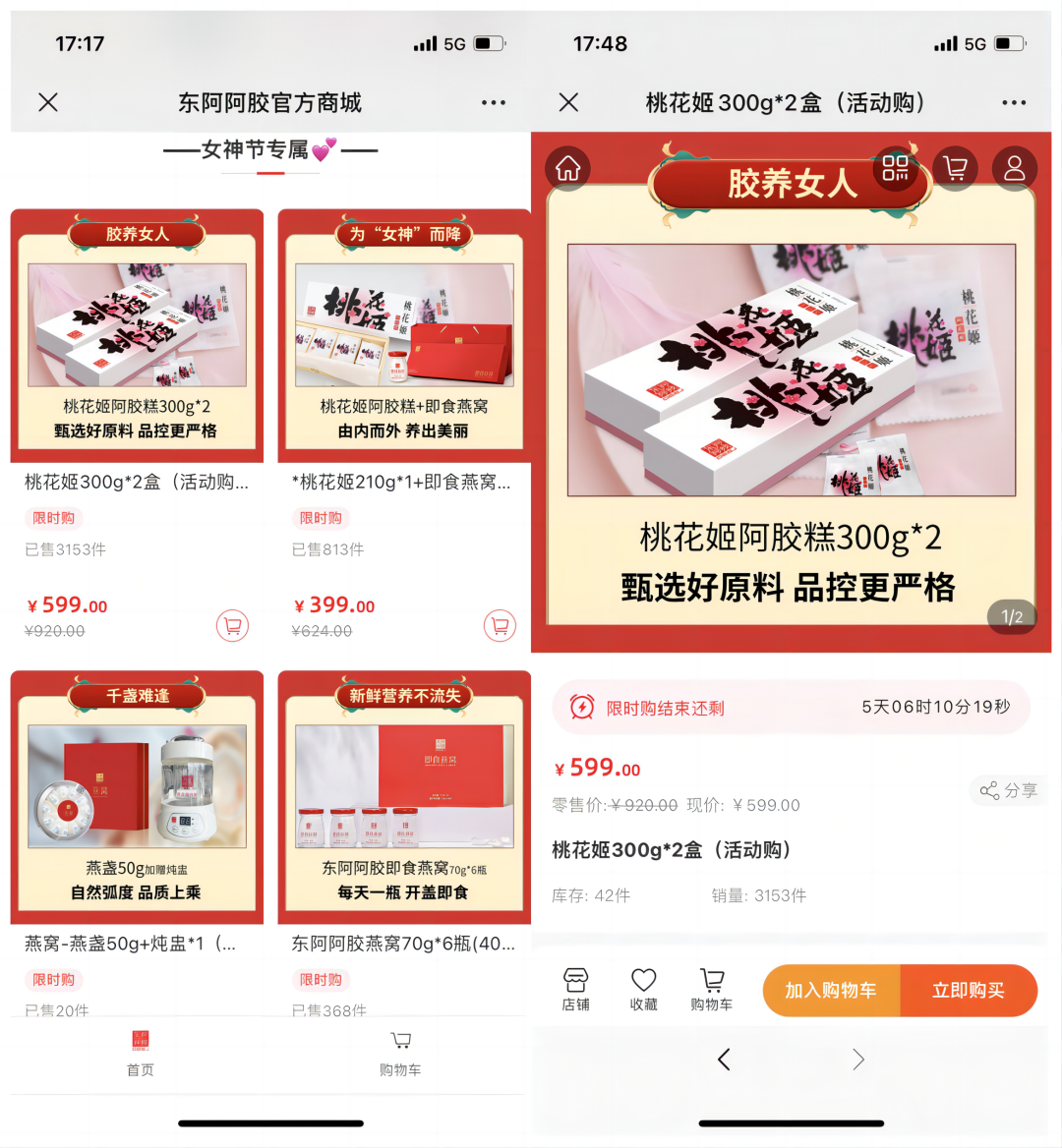
Task: Close the 东阿阿胶官方商城 page
Action: click(48, 102)
